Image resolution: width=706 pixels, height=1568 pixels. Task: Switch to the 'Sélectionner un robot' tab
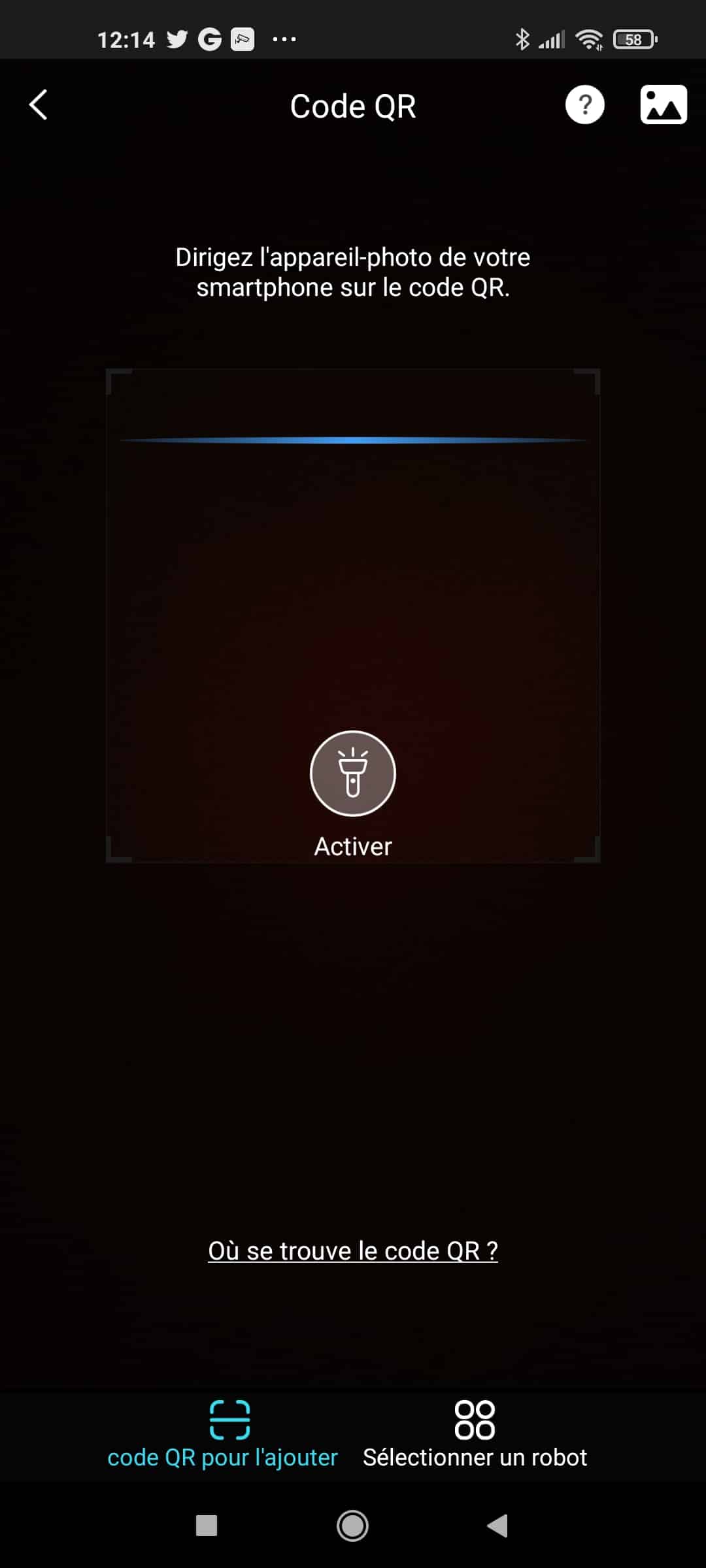pos(475,1434)
